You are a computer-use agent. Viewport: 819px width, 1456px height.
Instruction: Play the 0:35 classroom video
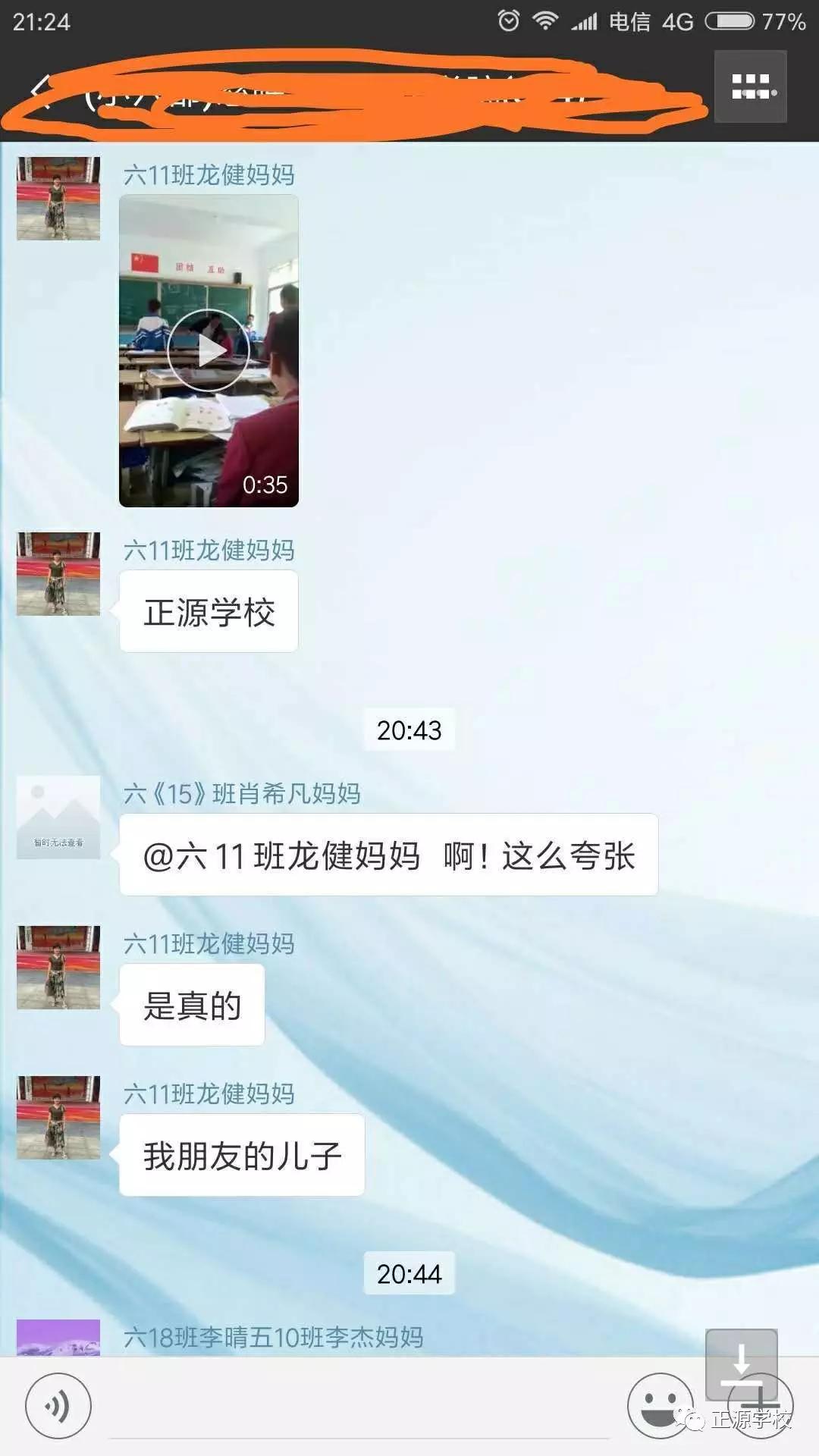point(209,350)
